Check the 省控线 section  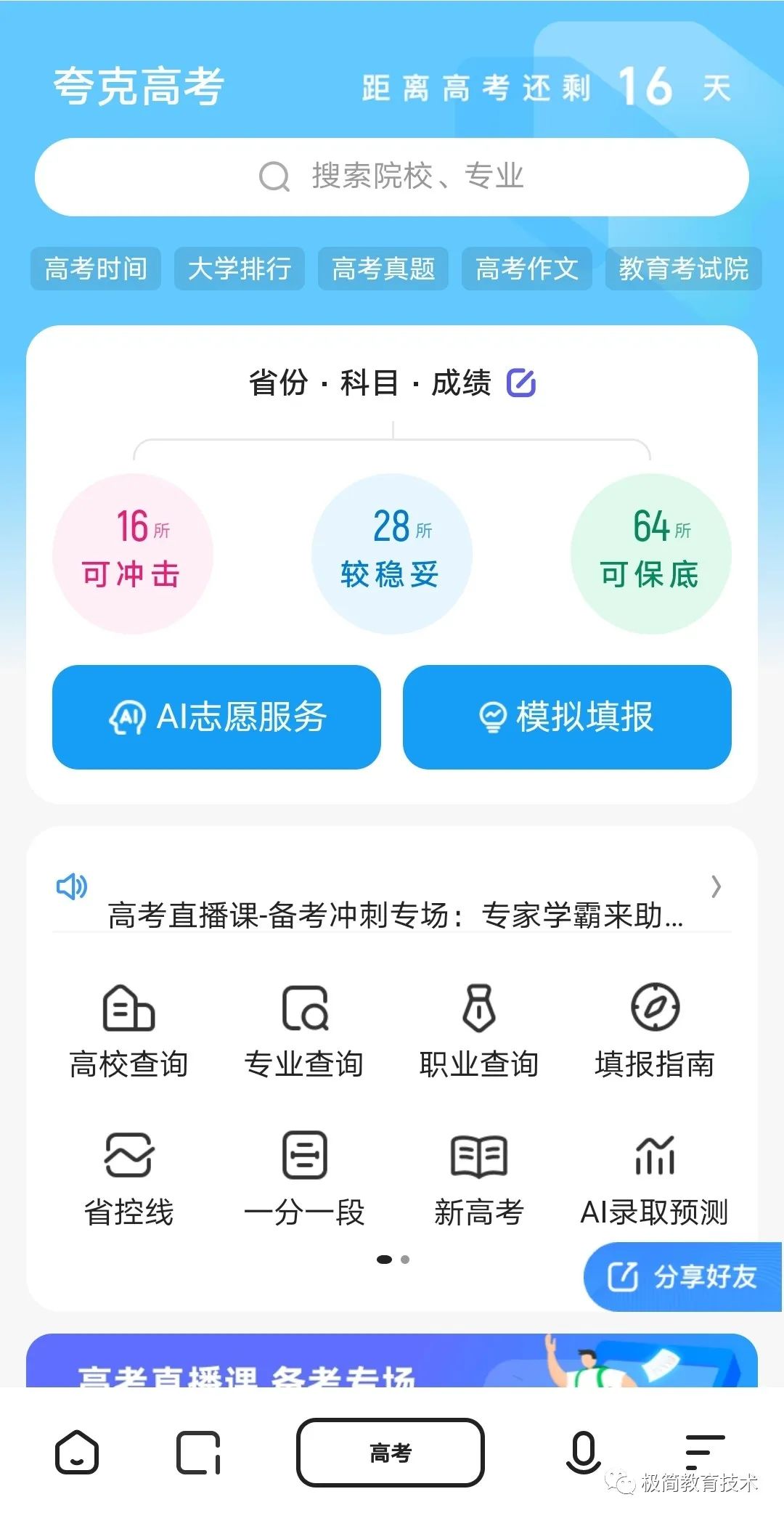(129, 1179)
